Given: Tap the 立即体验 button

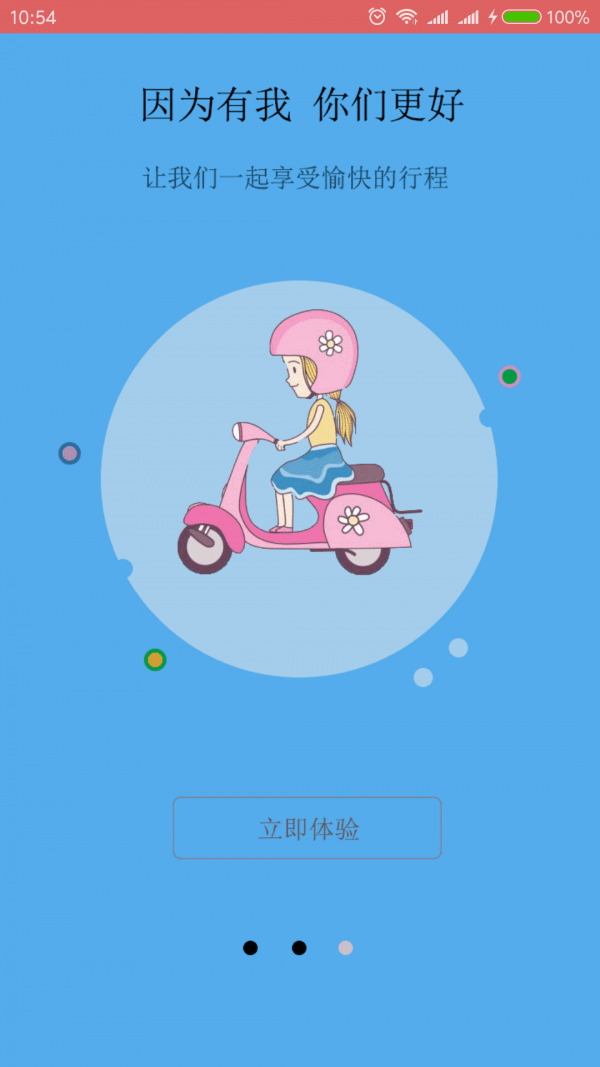Looking at the screenshot, I should tap(307, 828).
